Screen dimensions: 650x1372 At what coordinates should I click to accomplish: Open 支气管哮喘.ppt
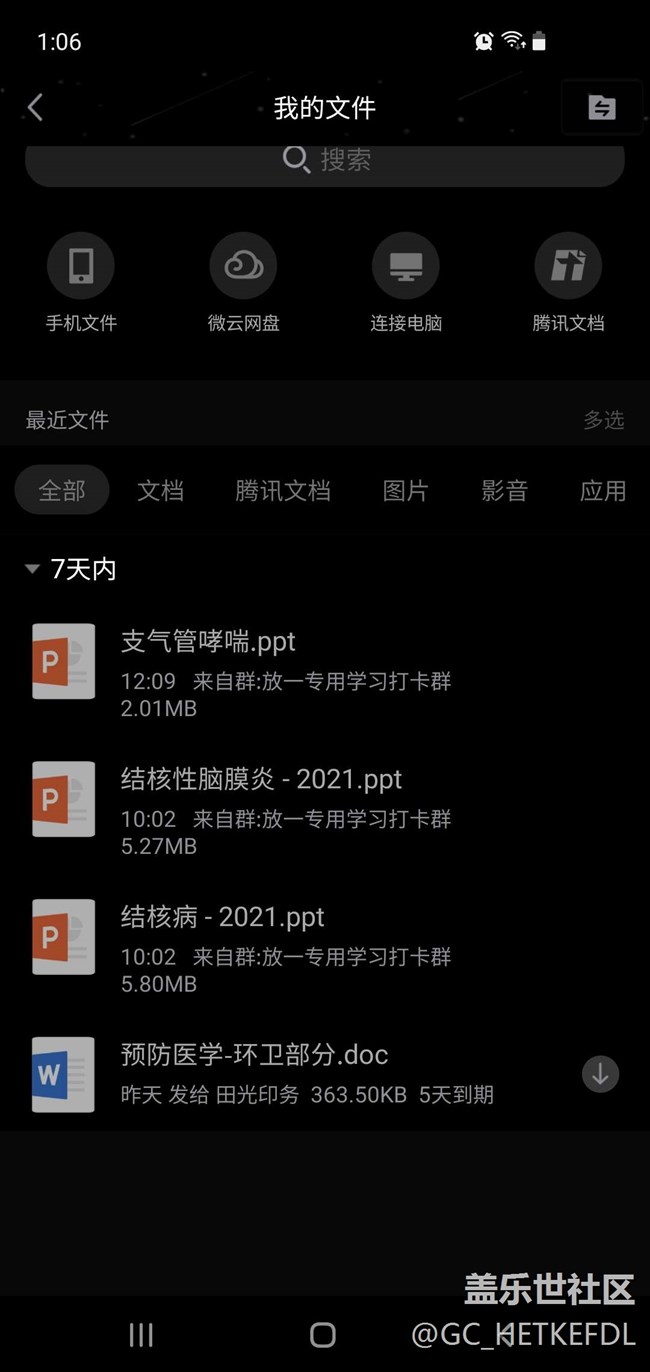[325, 662]
